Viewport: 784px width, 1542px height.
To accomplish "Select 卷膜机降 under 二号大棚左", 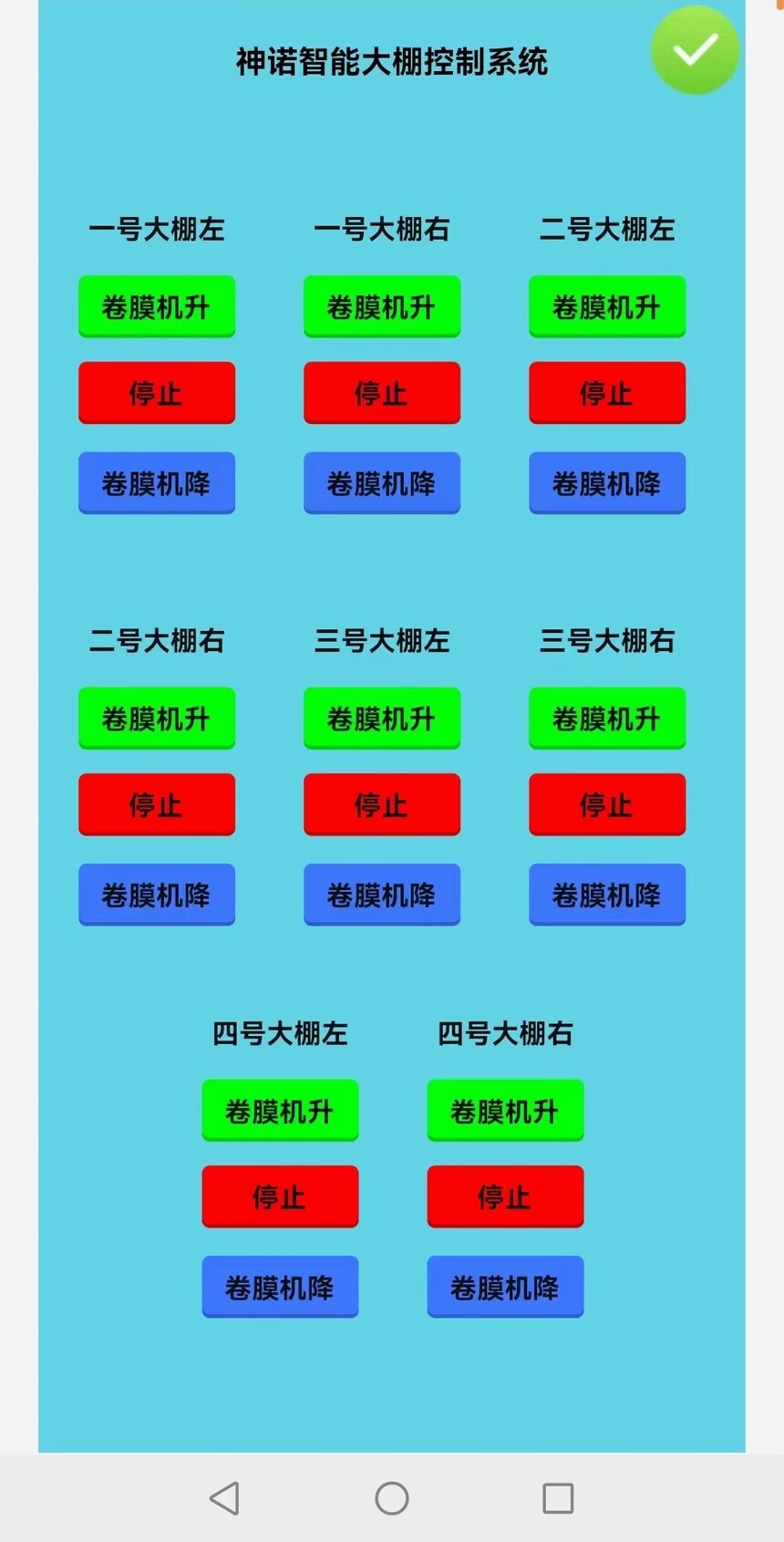I will pos(607,482).
